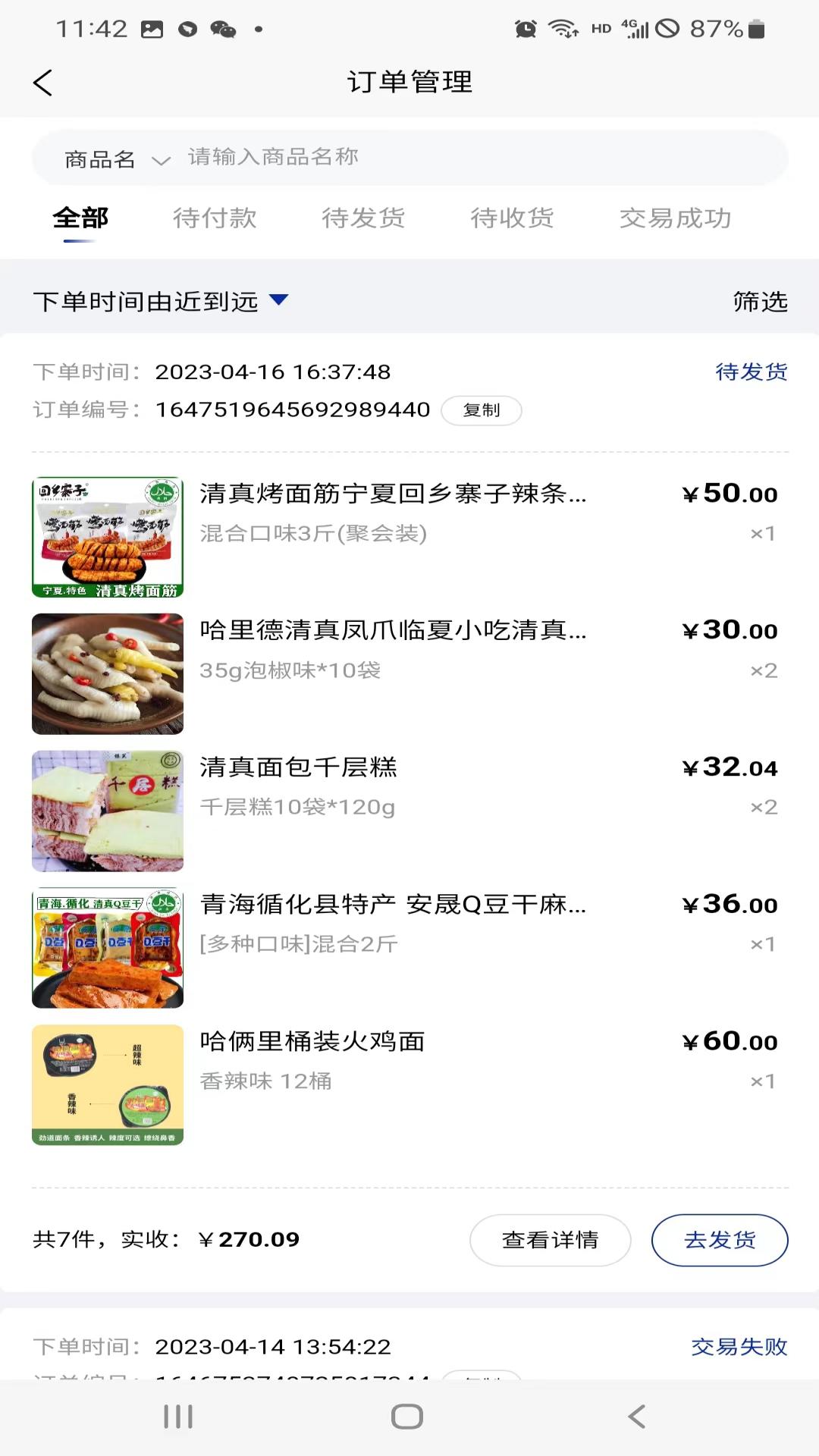819x1456 pixels.
Task: View the 交易成功 orders tab
Action: (675, 218)
